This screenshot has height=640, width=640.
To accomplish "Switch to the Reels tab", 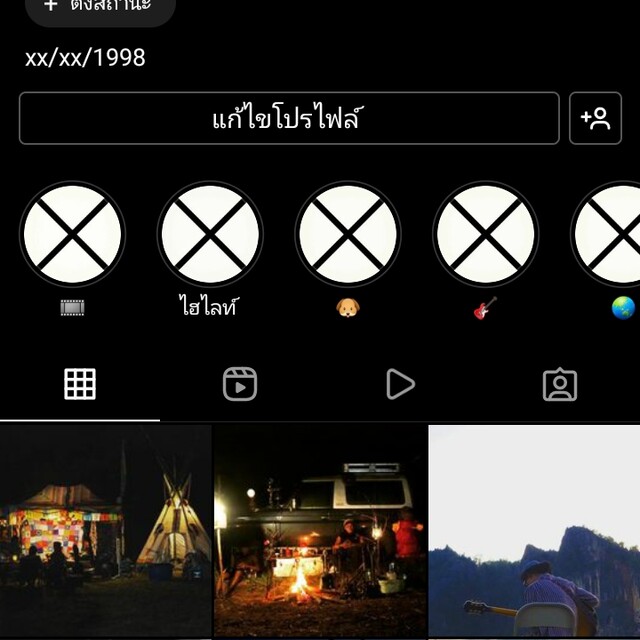I will click(x=240, y=384).
